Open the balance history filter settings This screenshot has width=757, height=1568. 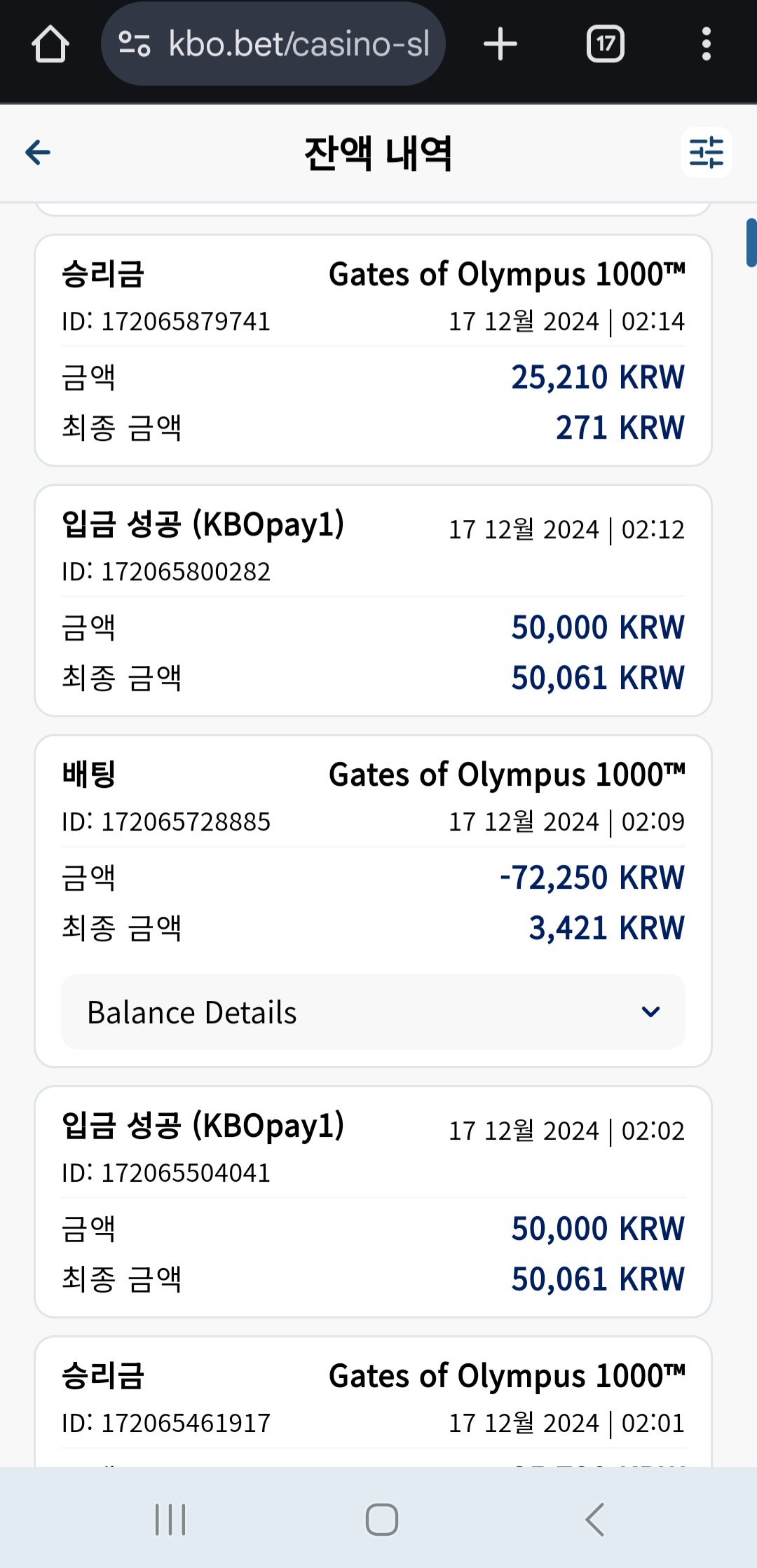click(706, 152)
